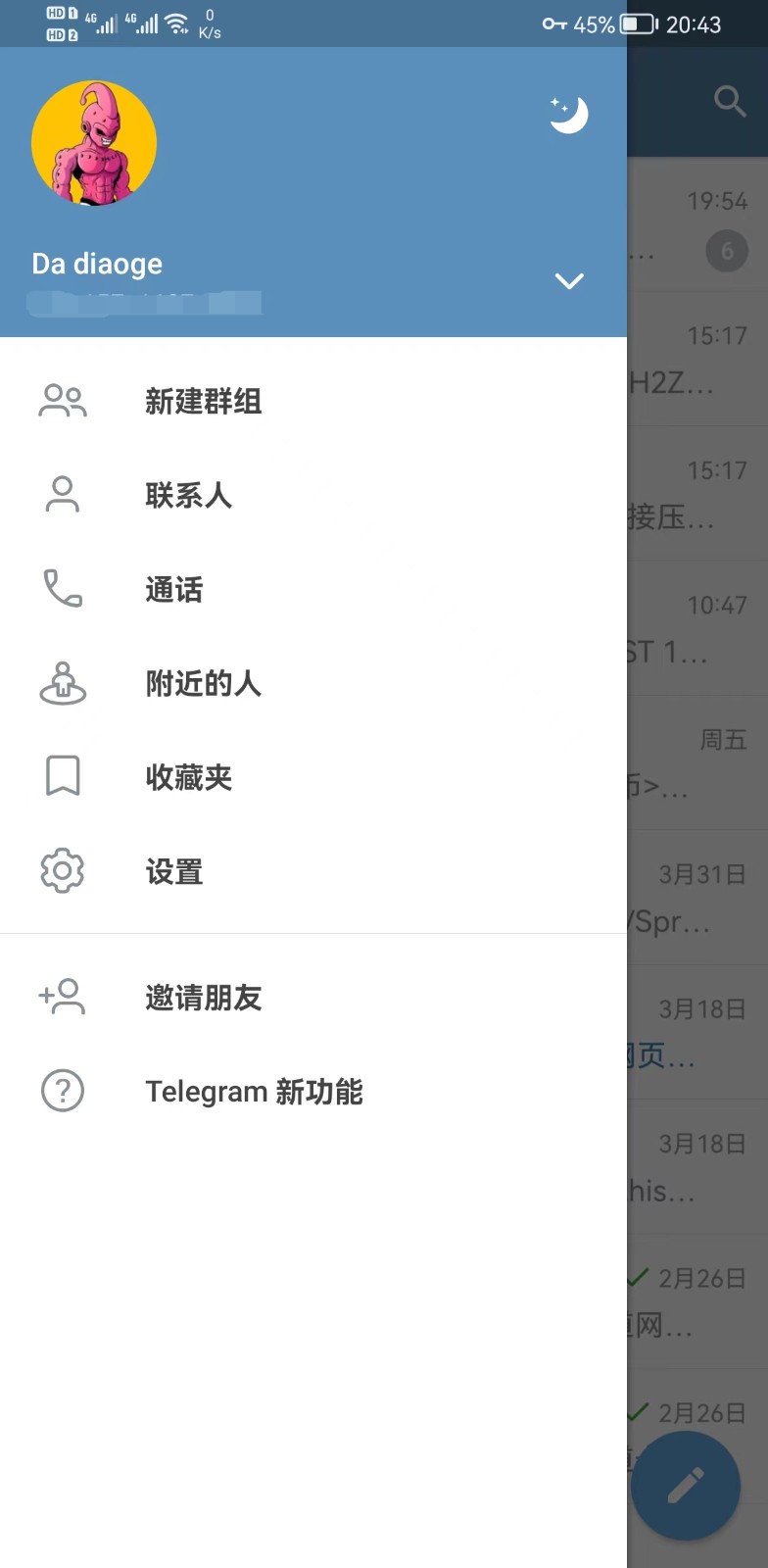Image resolution: width=768 pixels, height=1568 pixels.
Task: Start a new message with the pencil button
Action: pyautogui.click(x=686, y=1486)
